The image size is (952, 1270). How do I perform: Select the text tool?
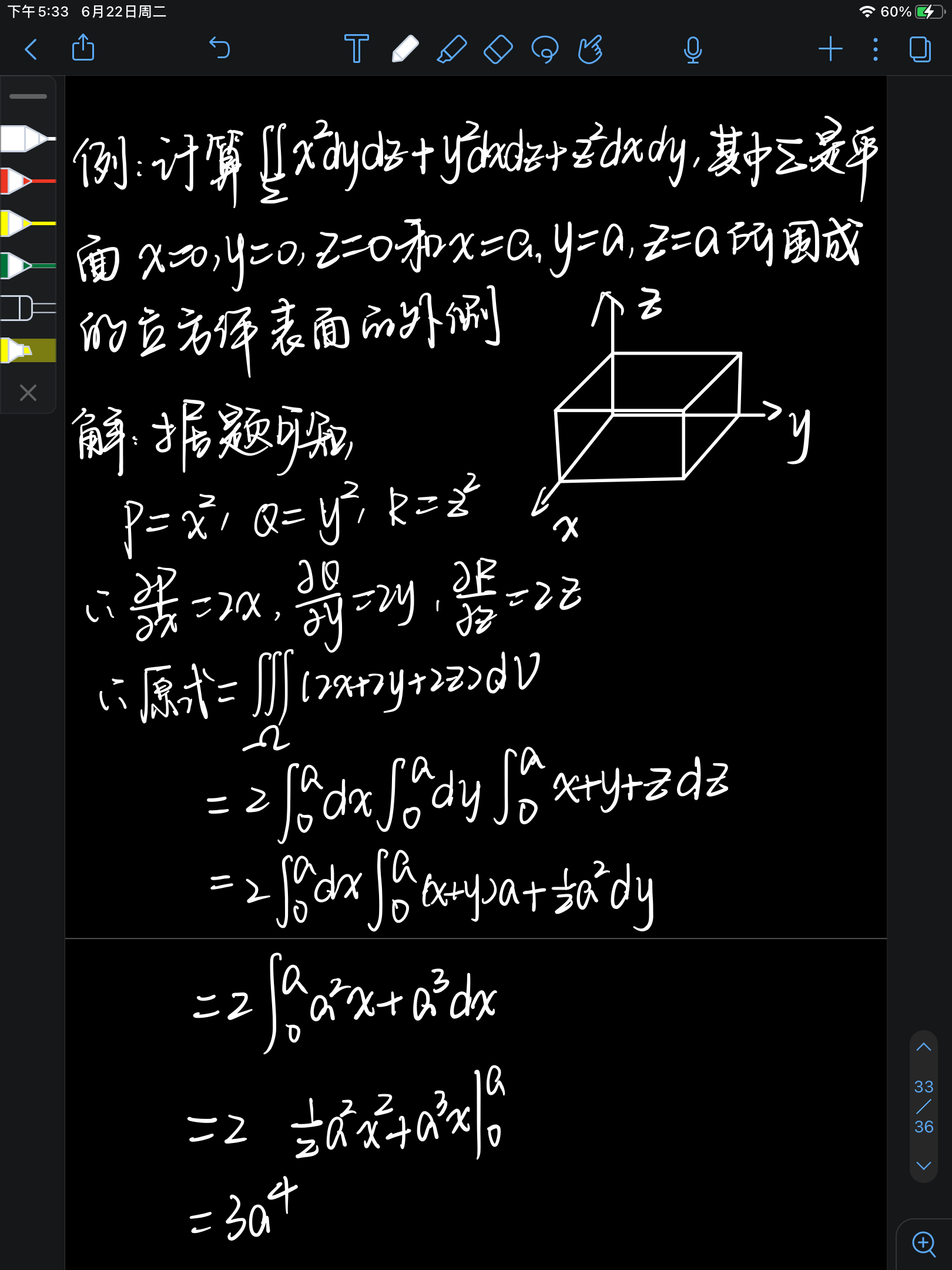356,49
